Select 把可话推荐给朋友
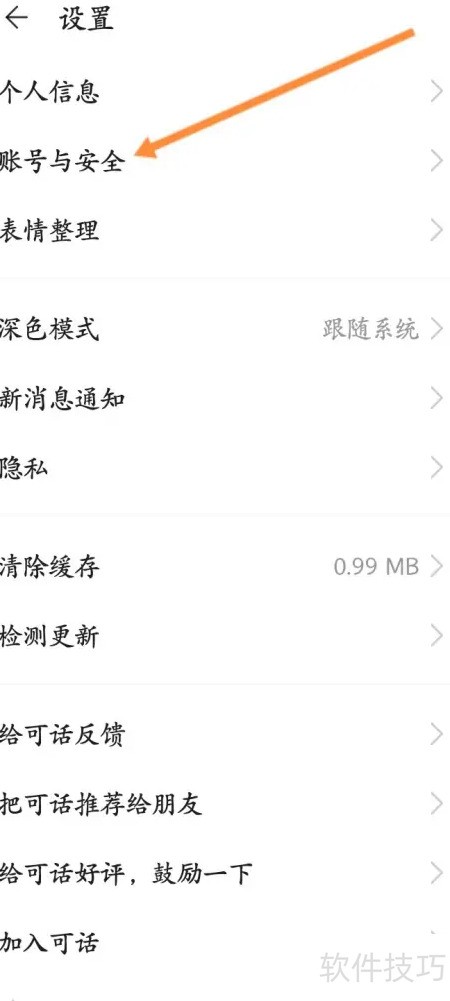This screenshot has width=450, height=1001. [225, 804]
